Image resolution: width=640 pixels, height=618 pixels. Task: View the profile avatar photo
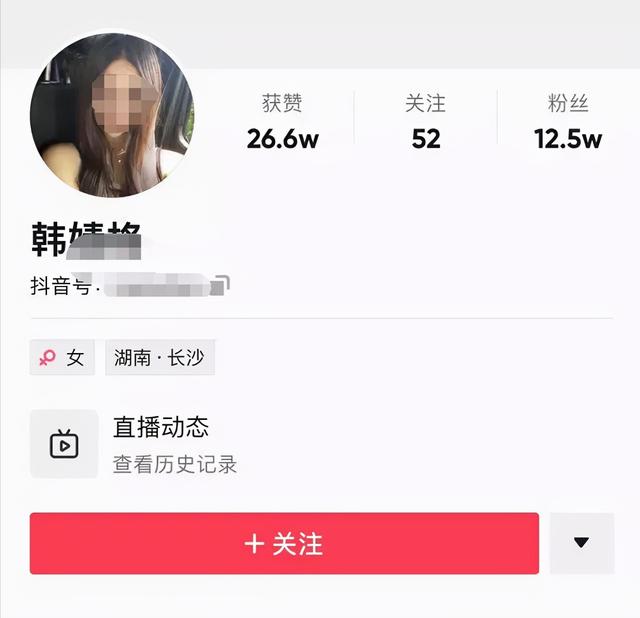click(x=112, y=115)
